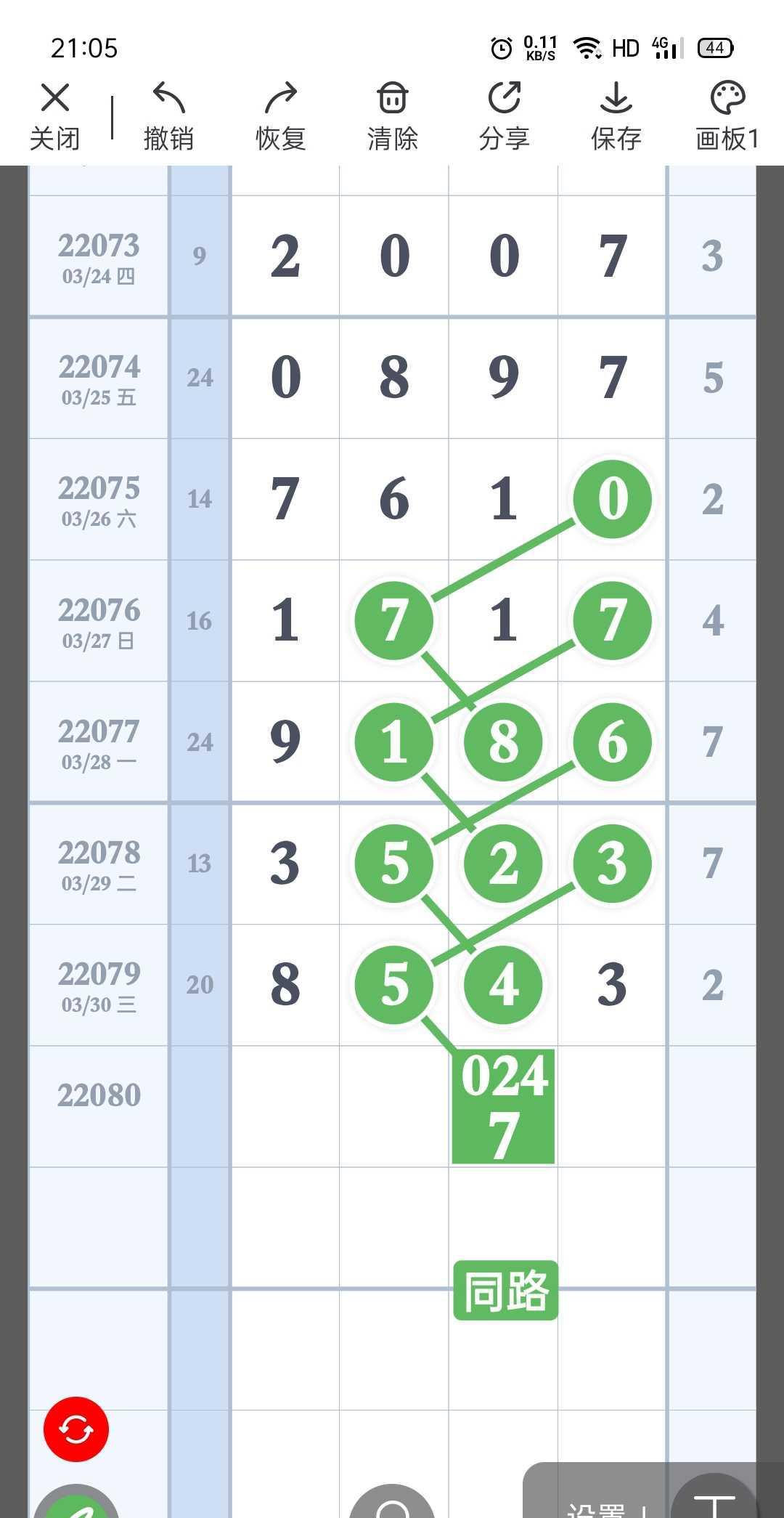Tap the red refresh button
Screen dimensions: 784x1518
[76, 1429]
